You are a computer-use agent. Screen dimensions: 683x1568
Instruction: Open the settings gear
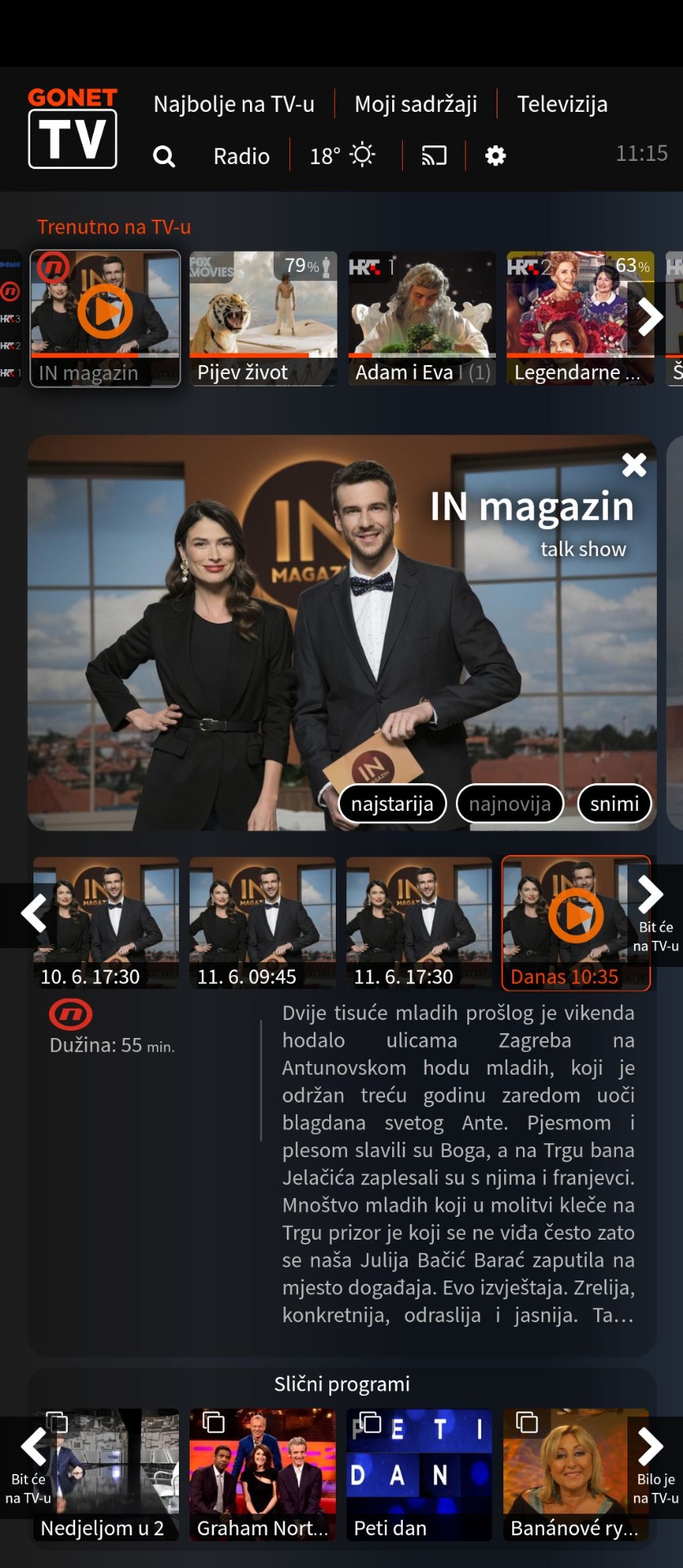coord(495,155)
